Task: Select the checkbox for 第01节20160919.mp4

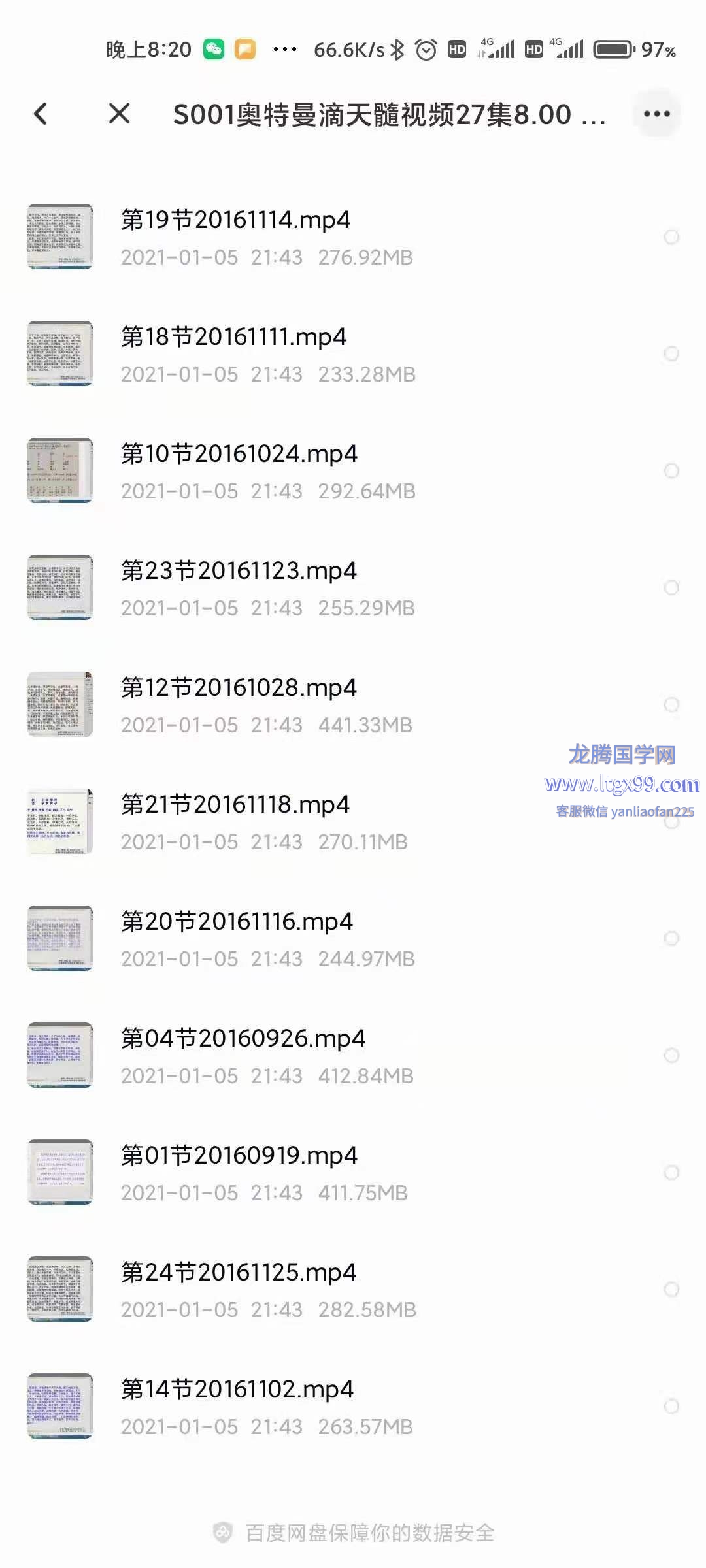Action: (x=671, y=1173)
